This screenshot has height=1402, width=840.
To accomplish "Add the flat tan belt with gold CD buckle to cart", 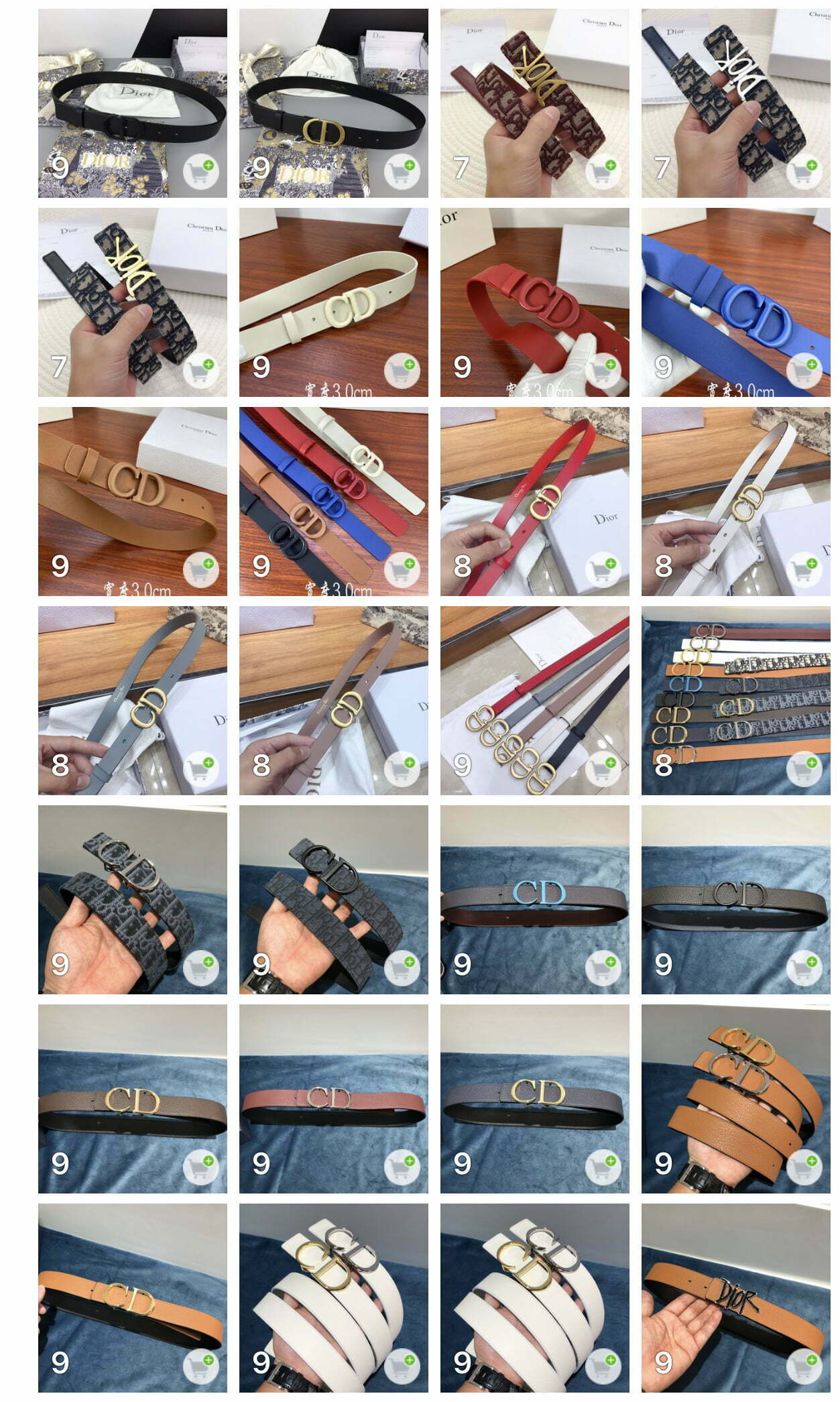I will [x=200, y=1366].
